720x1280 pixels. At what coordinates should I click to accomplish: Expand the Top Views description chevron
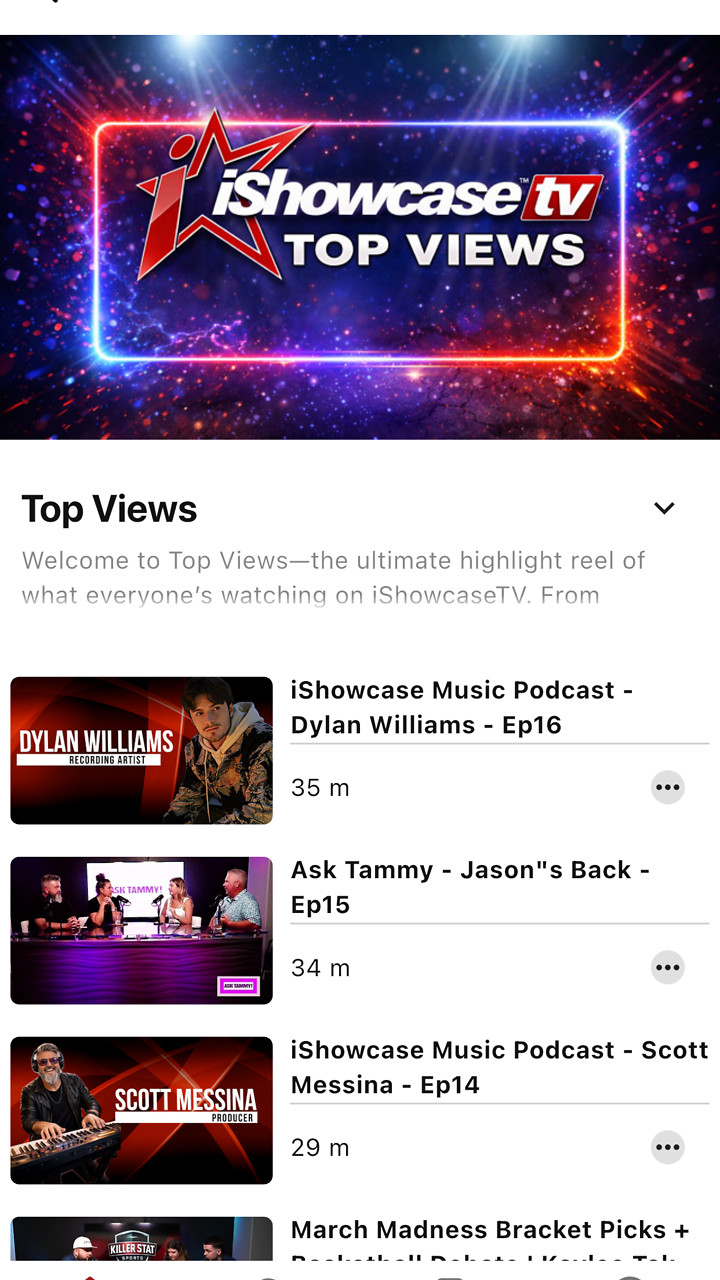[664, 508]
